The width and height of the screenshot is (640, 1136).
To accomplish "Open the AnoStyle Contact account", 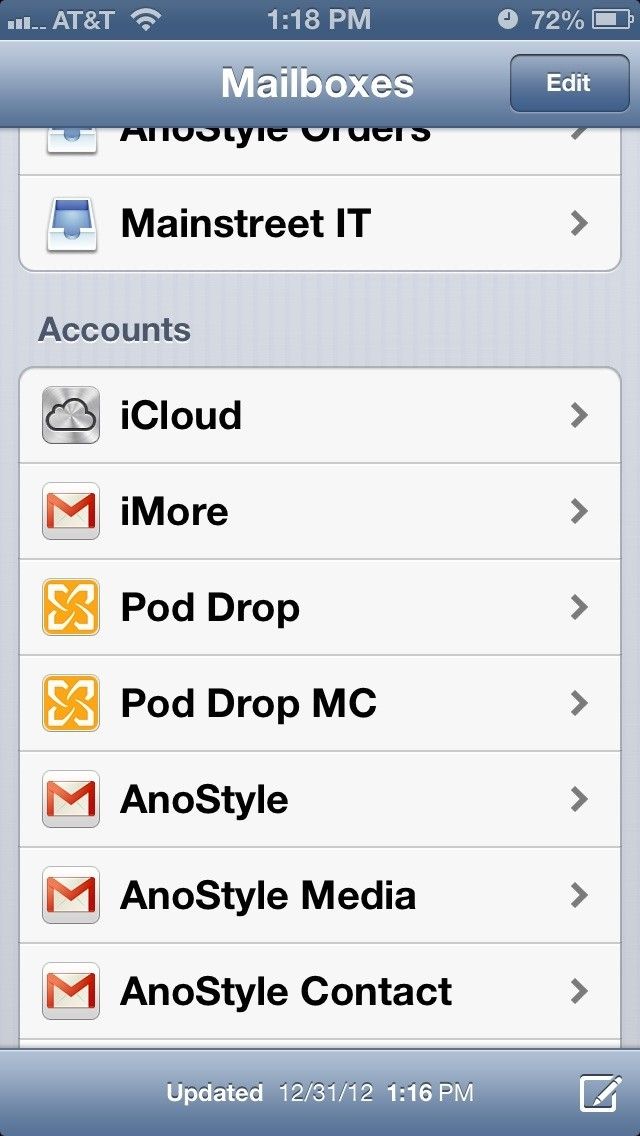I will click(x=320, y=991).
